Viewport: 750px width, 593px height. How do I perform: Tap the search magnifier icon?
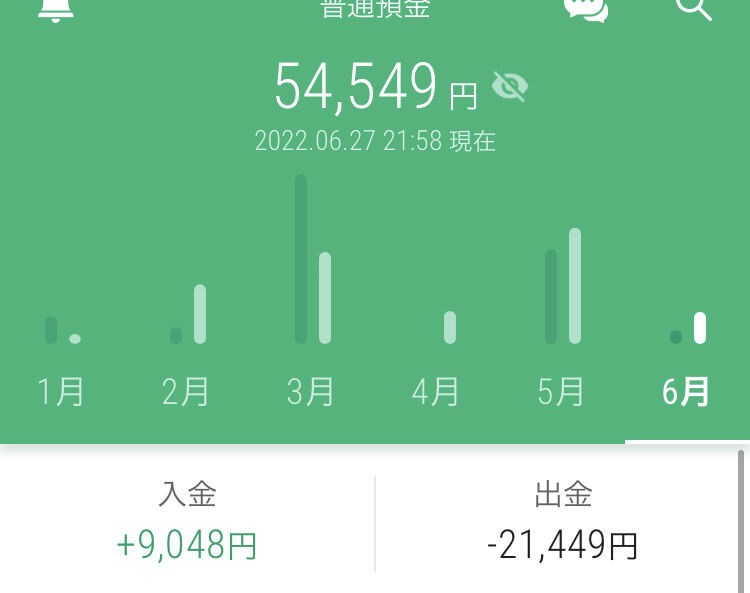[x=695, y=10]
